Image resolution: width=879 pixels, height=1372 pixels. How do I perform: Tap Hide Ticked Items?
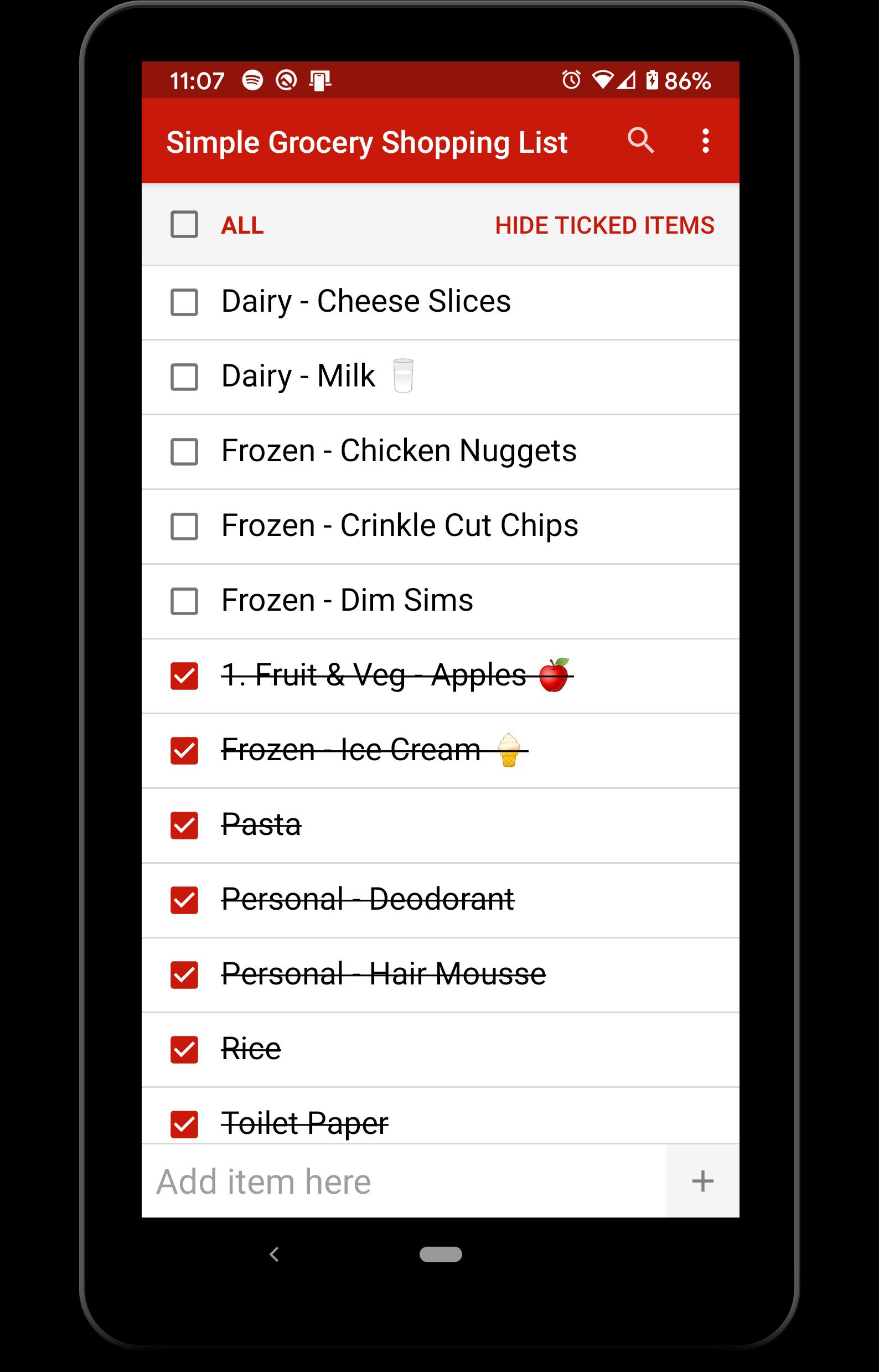[604, 225]
